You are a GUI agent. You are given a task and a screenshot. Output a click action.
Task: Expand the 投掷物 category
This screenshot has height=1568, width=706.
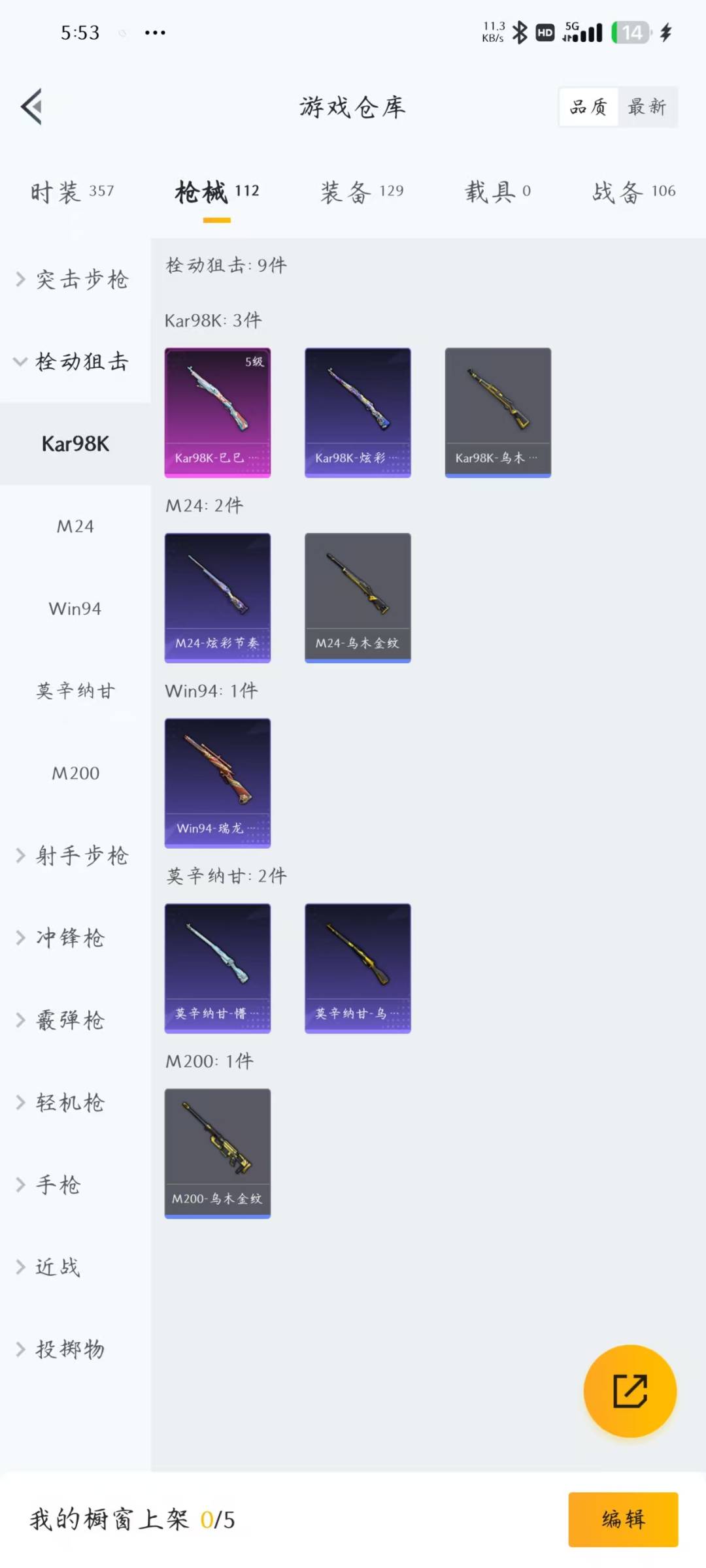(75, 1349)
